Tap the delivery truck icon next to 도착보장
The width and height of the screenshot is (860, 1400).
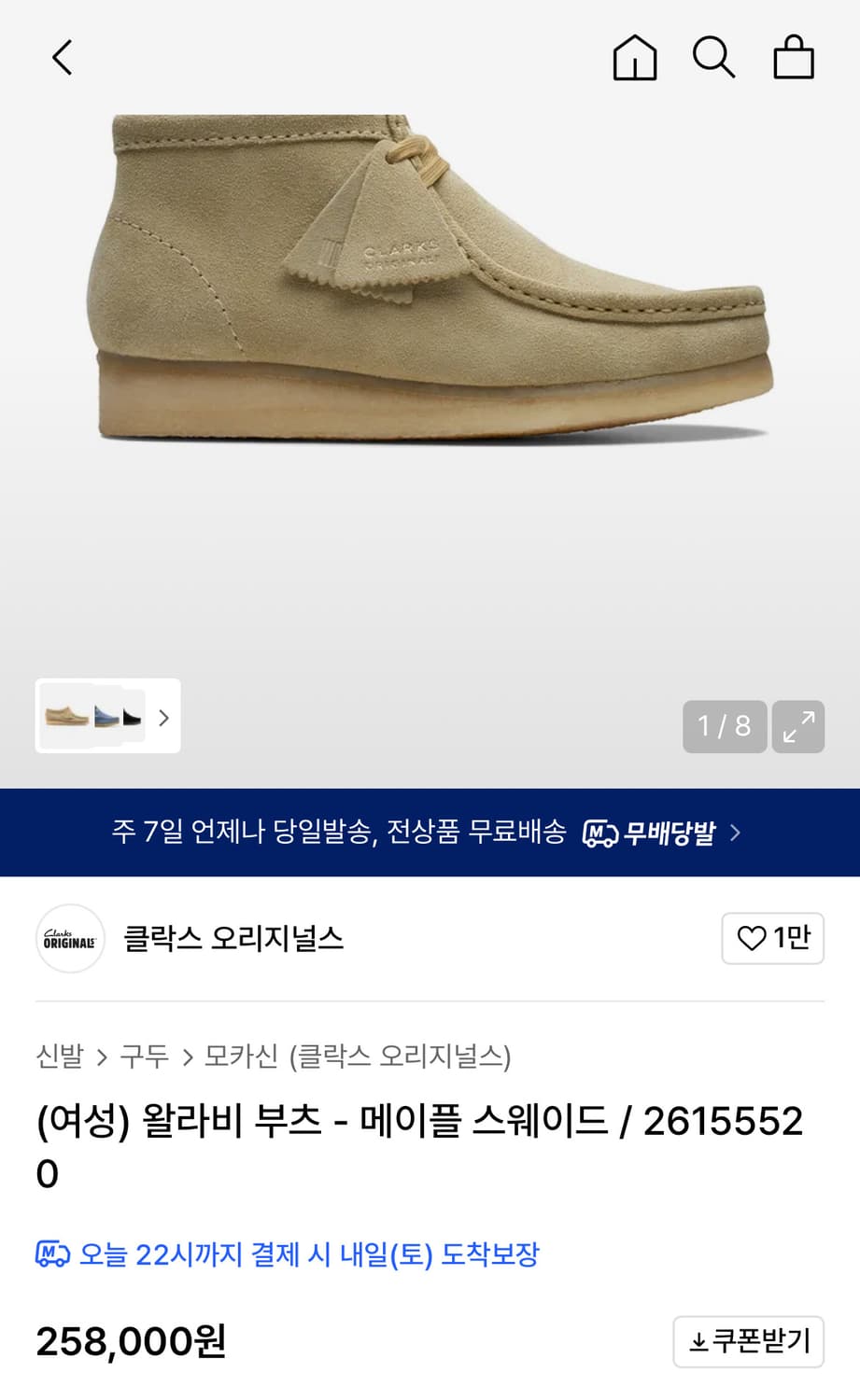click(x=52, y=1254)
